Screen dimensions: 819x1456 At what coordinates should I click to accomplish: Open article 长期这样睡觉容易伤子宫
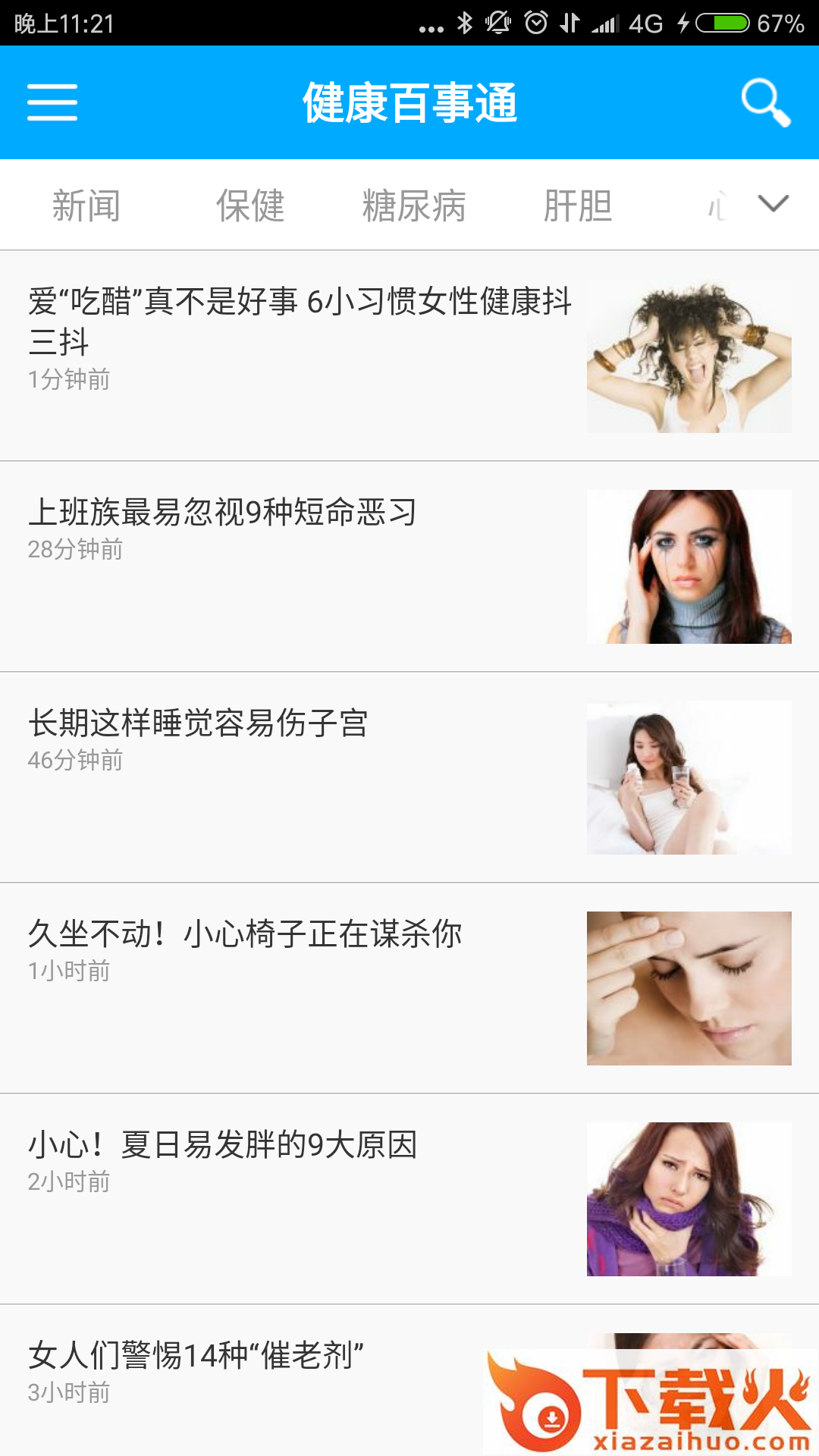click(x=198, y=723)
